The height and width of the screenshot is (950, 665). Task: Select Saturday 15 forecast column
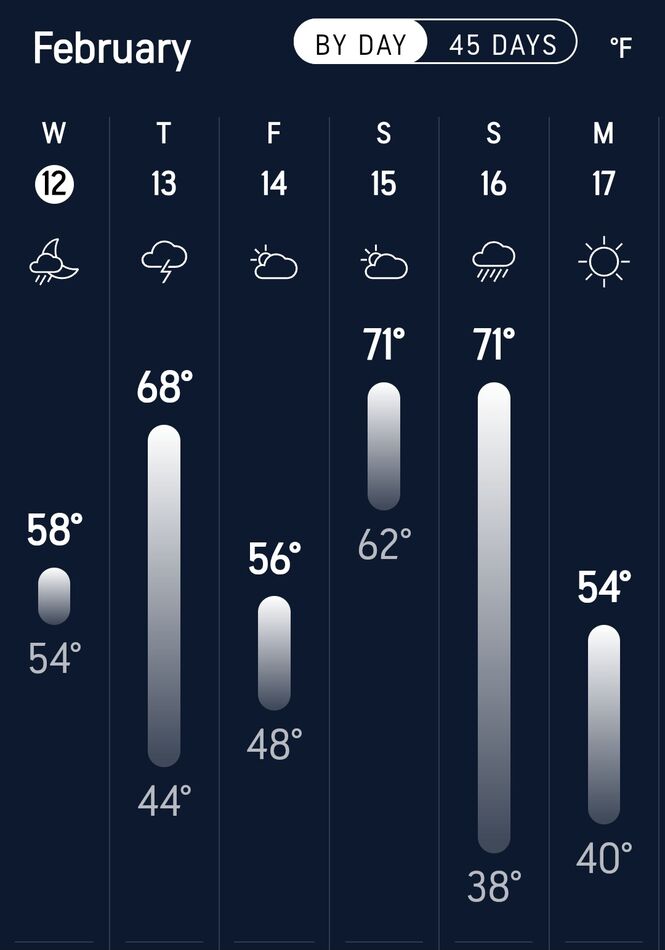pyautogui.click(x=384, y=184)
